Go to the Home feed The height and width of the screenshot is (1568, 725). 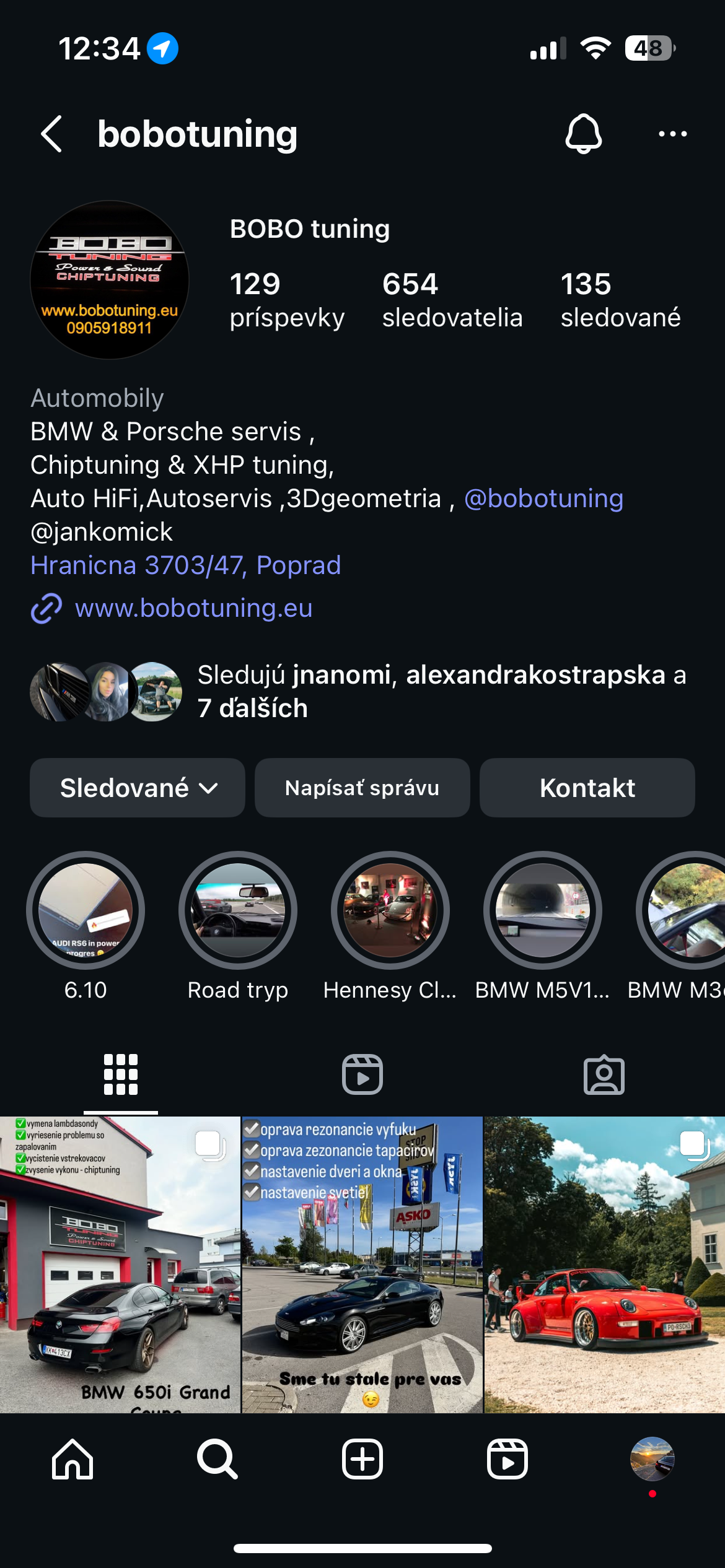(72, 1459)
